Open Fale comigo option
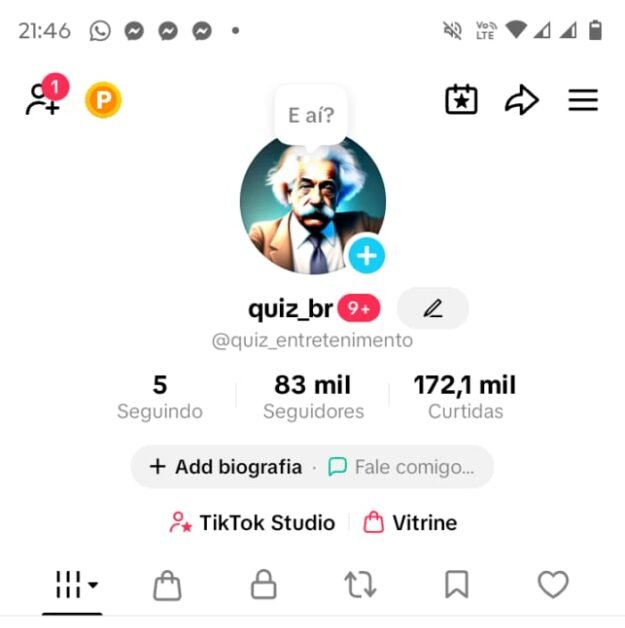The height and width of the screenshot is (628, 625). 401,467
